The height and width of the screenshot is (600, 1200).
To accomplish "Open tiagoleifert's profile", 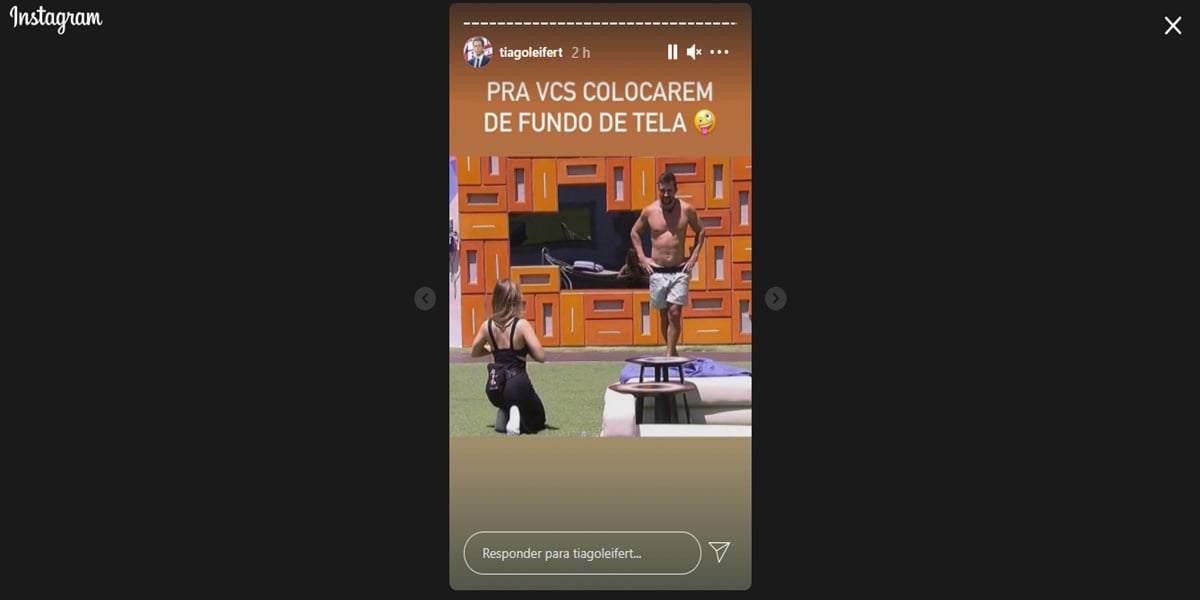I will point(530,52).
